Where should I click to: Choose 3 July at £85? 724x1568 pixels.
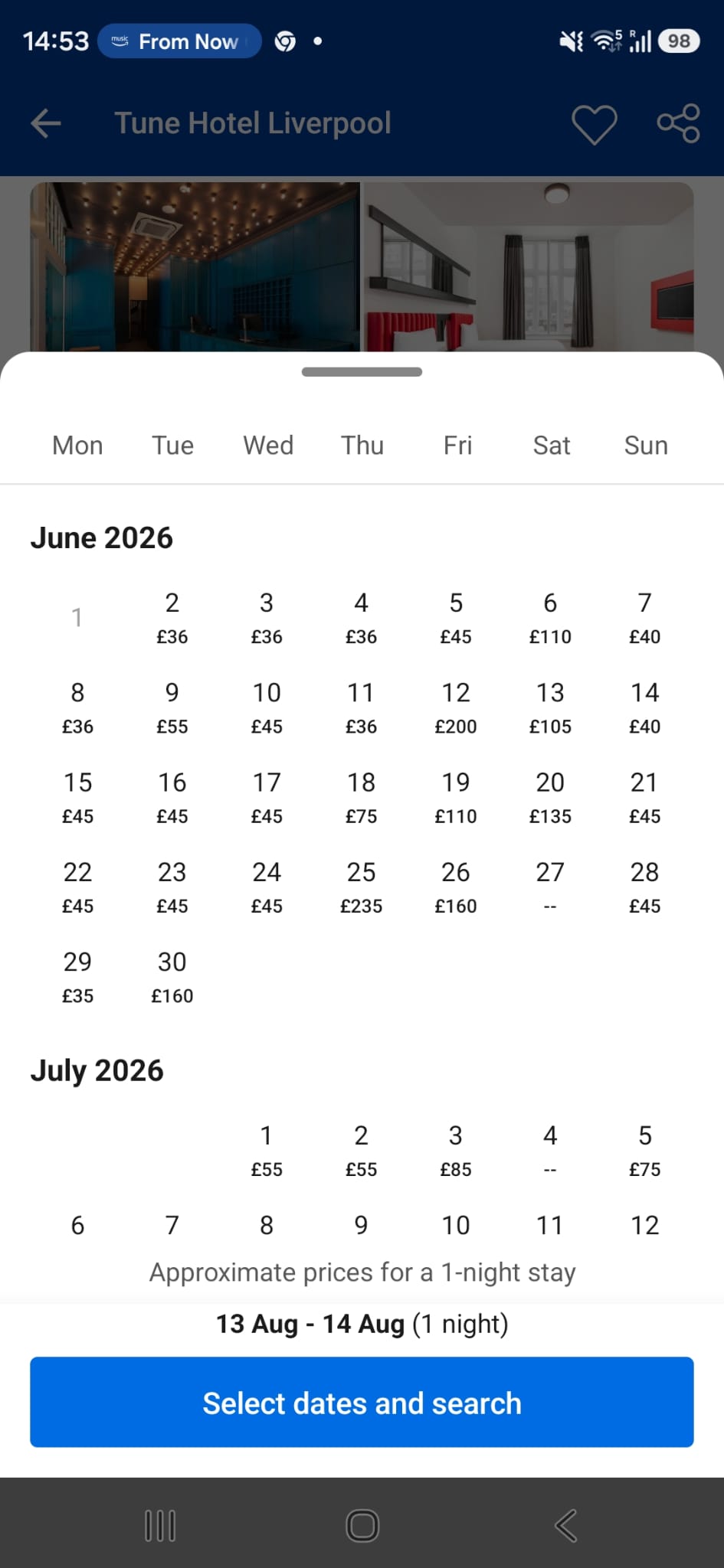pos(456,1150)
